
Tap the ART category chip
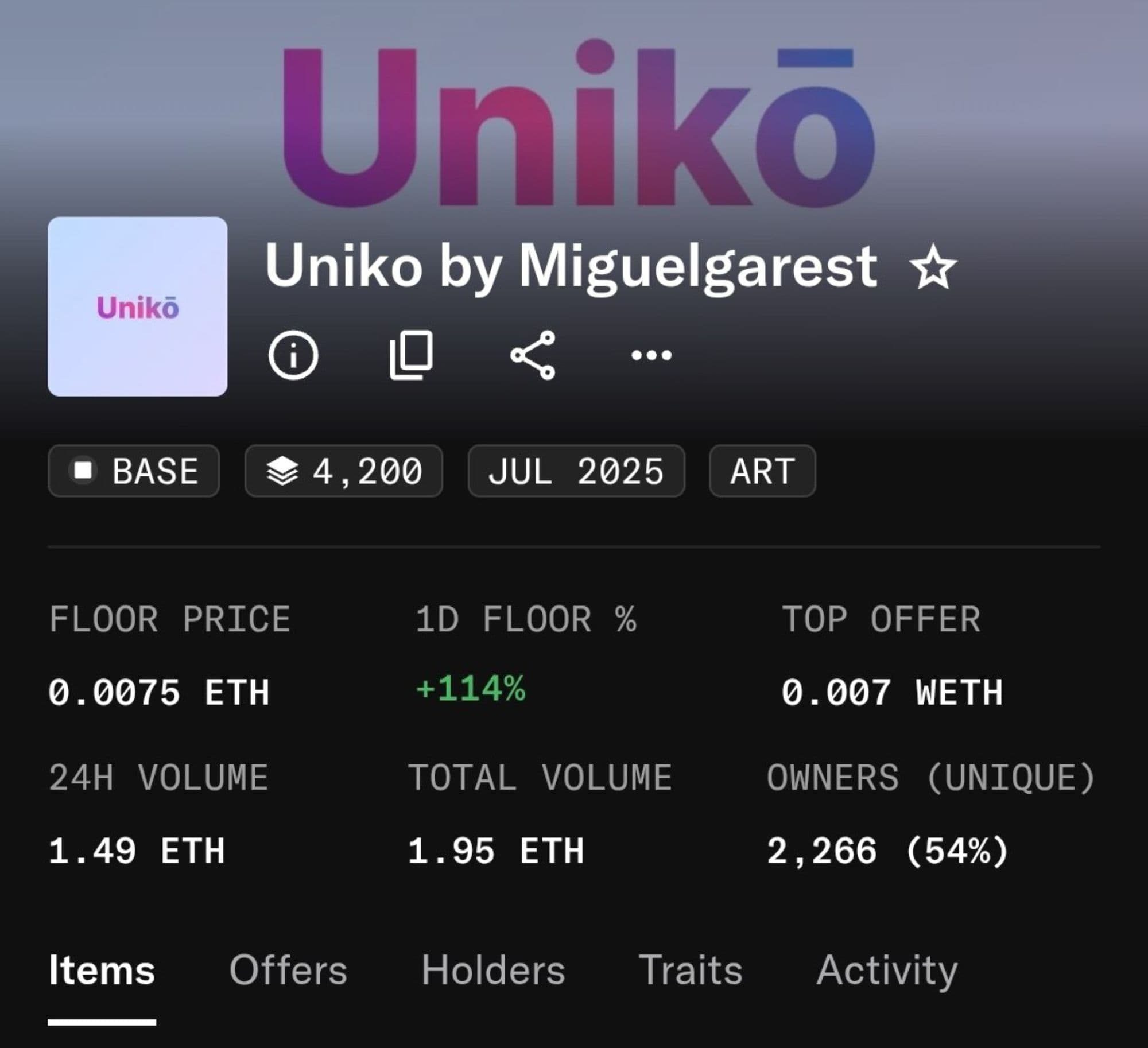pos(762,471)
